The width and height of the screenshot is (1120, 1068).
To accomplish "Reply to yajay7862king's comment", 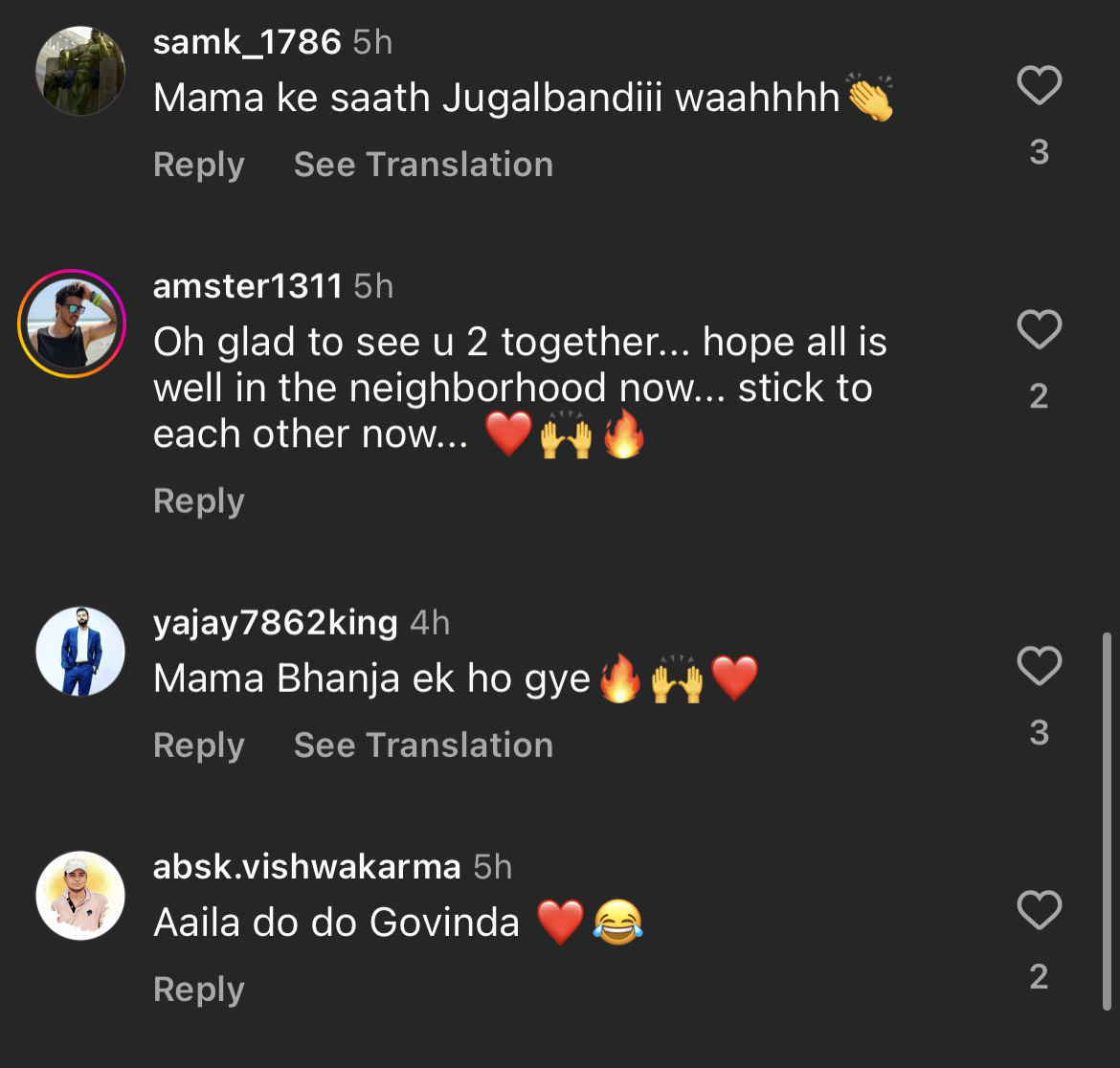I will tap(199, 745).
